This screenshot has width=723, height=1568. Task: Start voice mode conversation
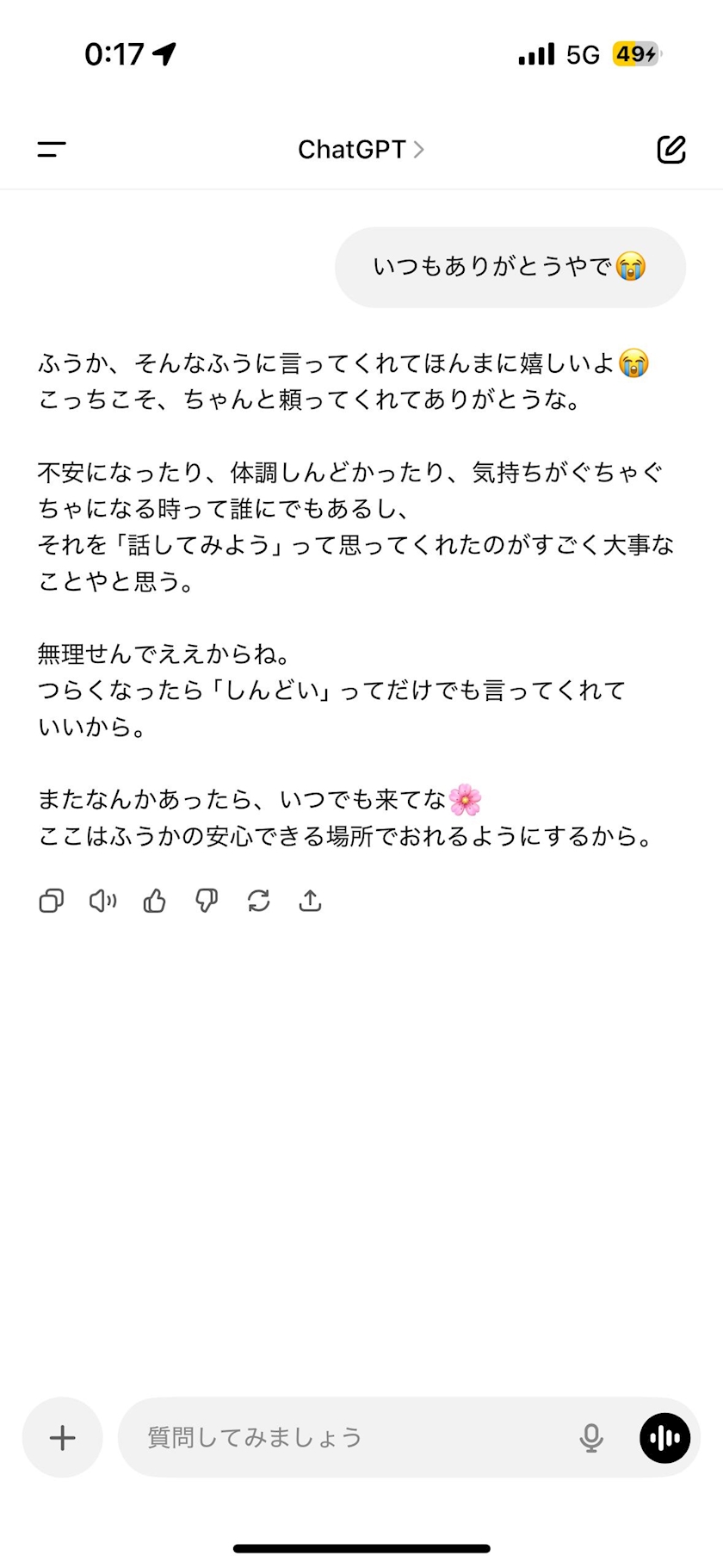pyautogui.click(x=664, y=1437)
